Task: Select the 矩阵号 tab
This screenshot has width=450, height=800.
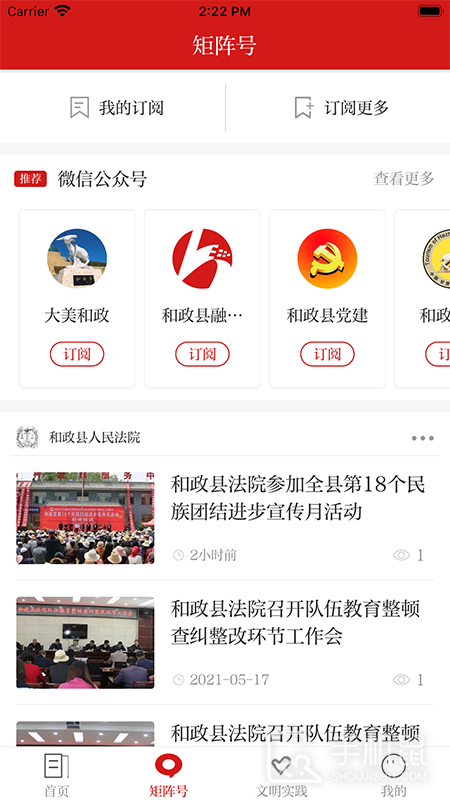Action: (168, 774)
